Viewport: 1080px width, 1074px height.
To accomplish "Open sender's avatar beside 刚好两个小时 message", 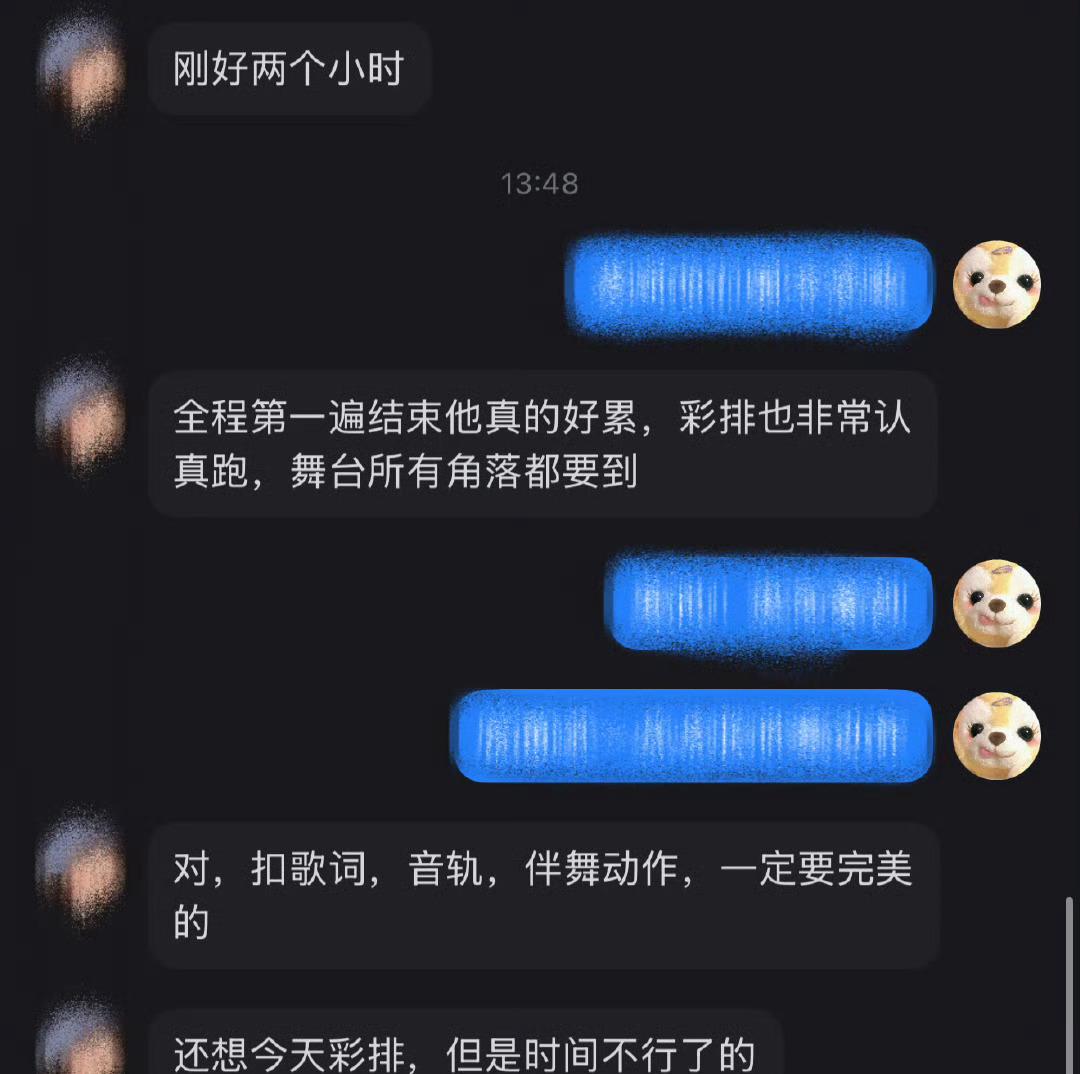I will tap(82, 72).
